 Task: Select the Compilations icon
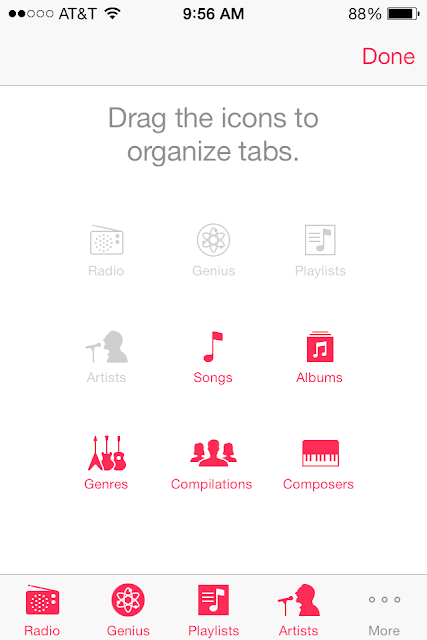point(213,453)
